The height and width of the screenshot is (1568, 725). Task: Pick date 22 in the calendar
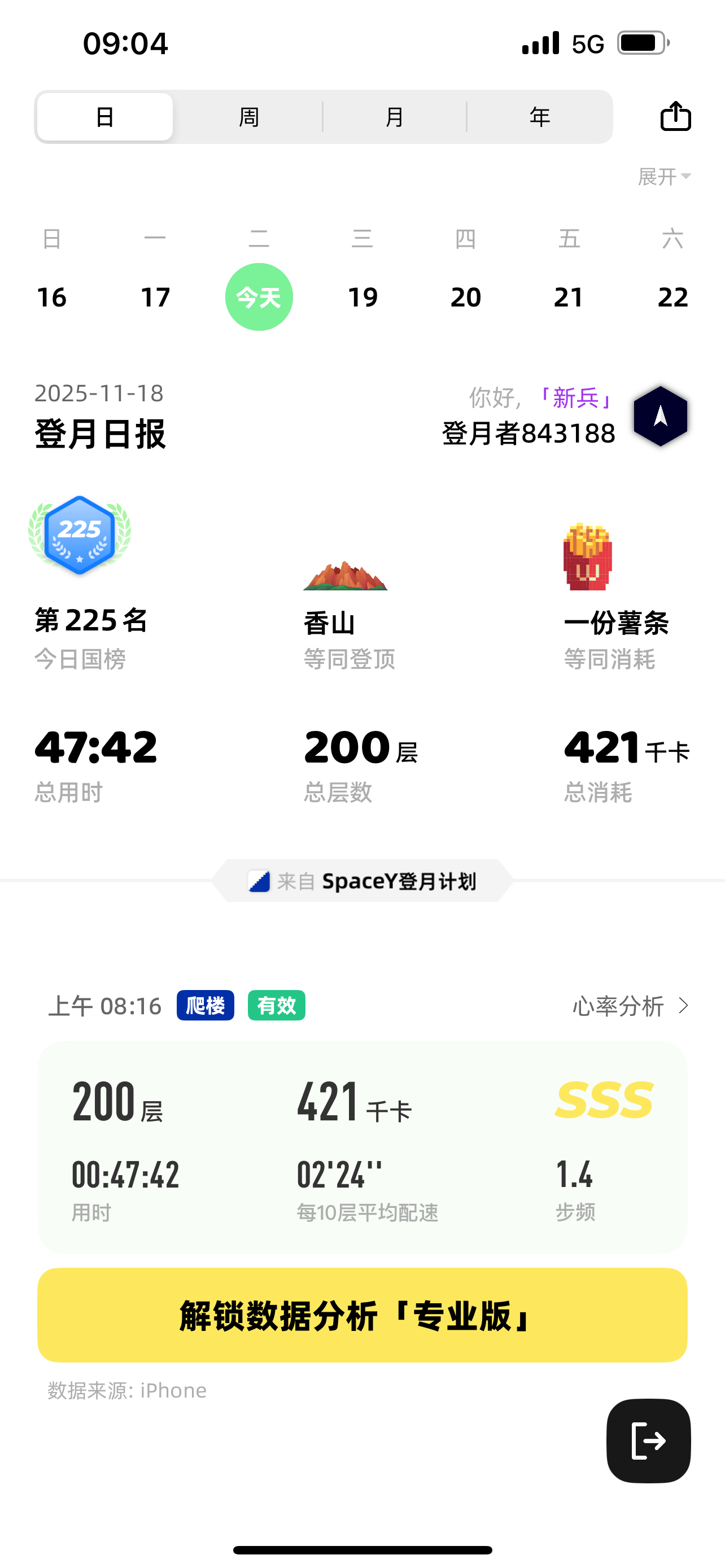pos(672,297)
